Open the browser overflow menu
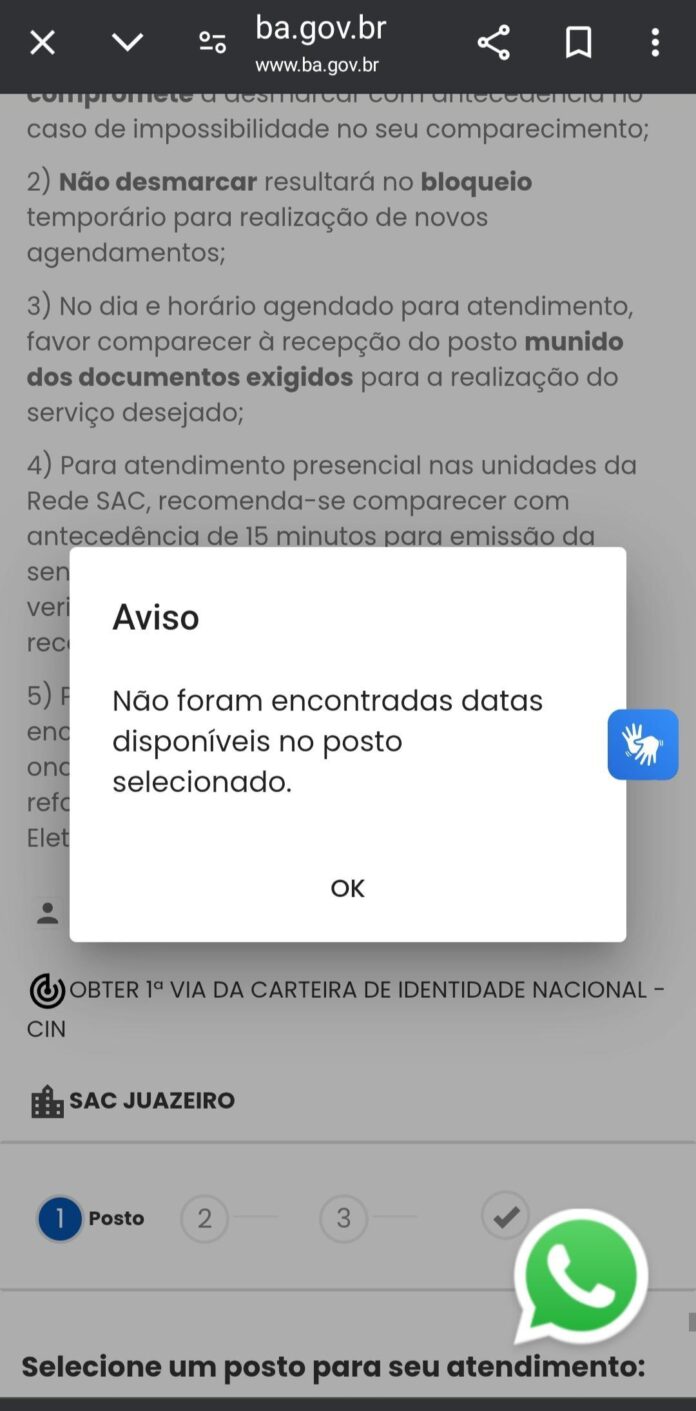Screen dimensions: 696x1411 point(655,43)
